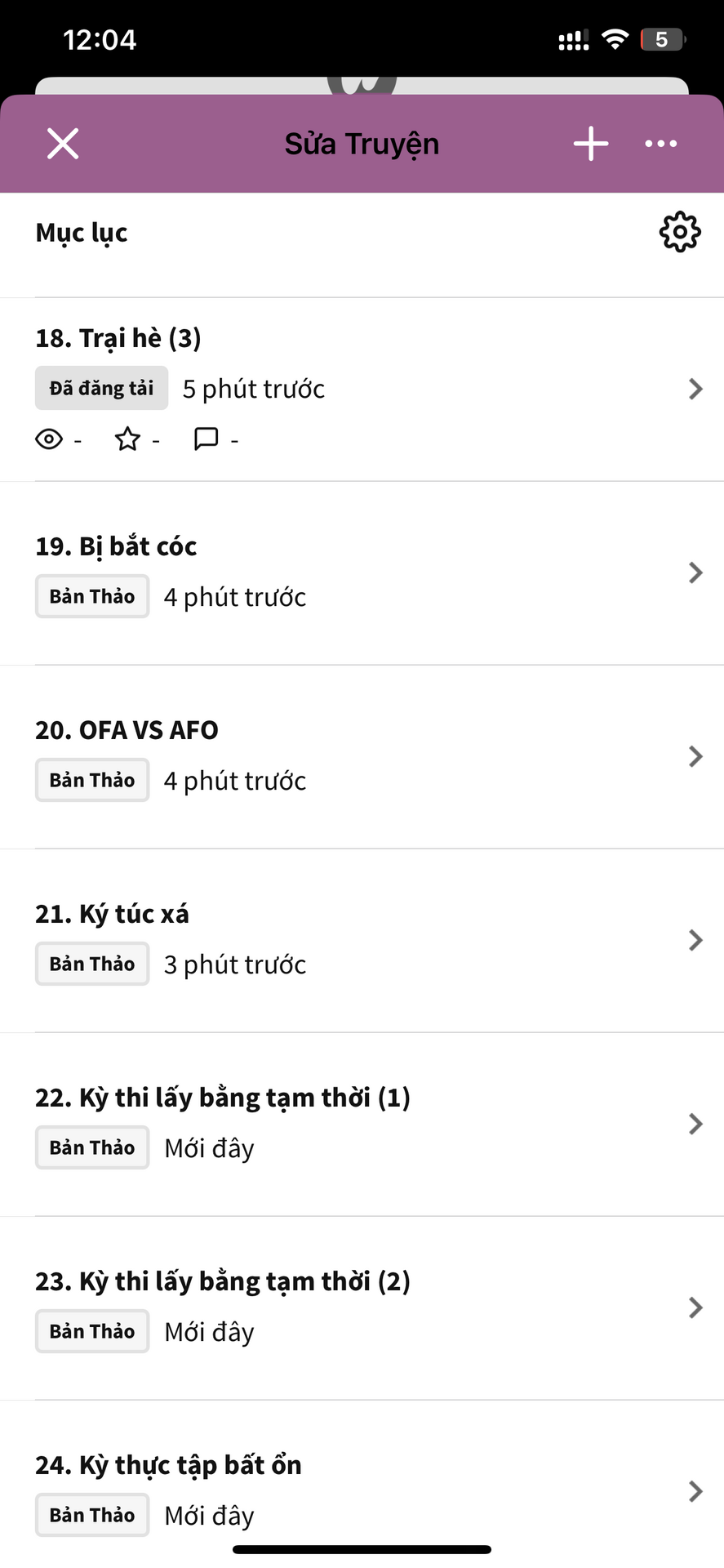Open draft 23. Kỳ thi lấy bằng tạm thời (2)

tap(362, 1307)
